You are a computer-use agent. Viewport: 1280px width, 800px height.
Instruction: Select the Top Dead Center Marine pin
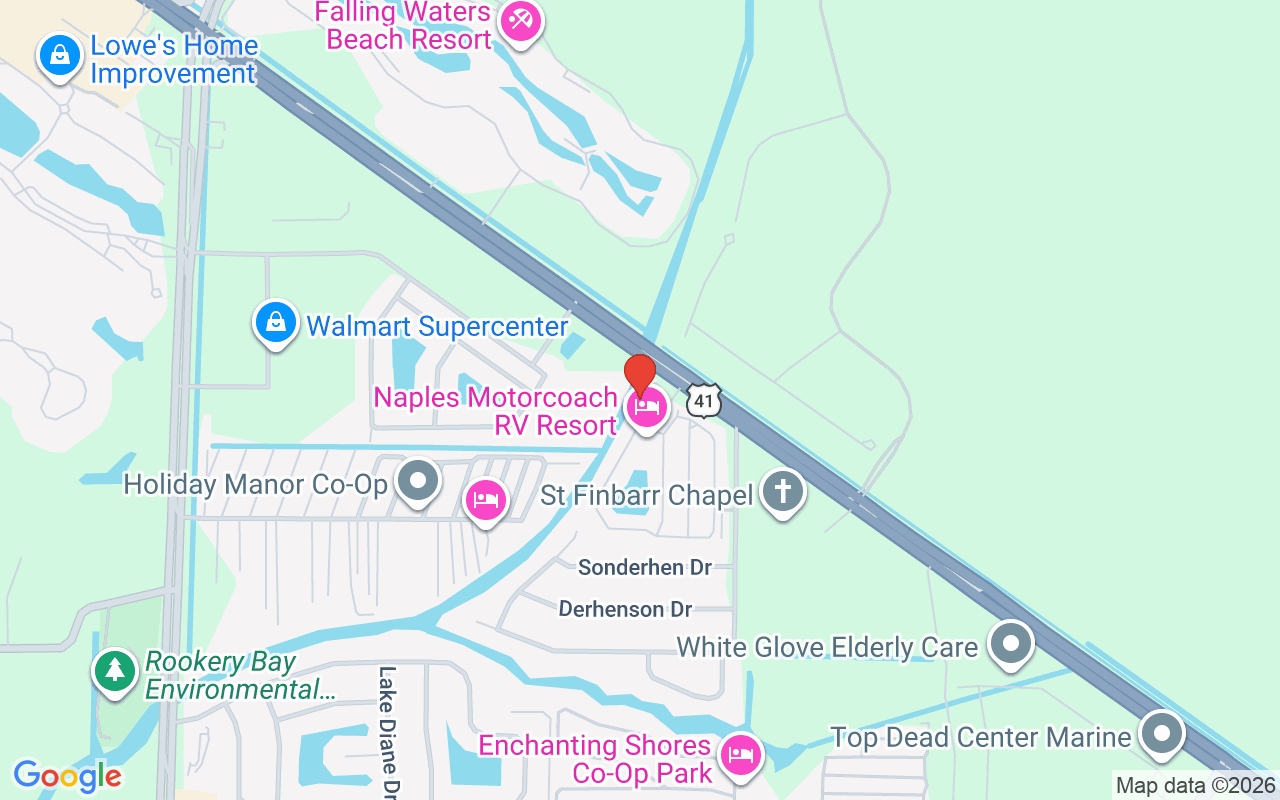pyautogui.click(x=1160, y=733)
